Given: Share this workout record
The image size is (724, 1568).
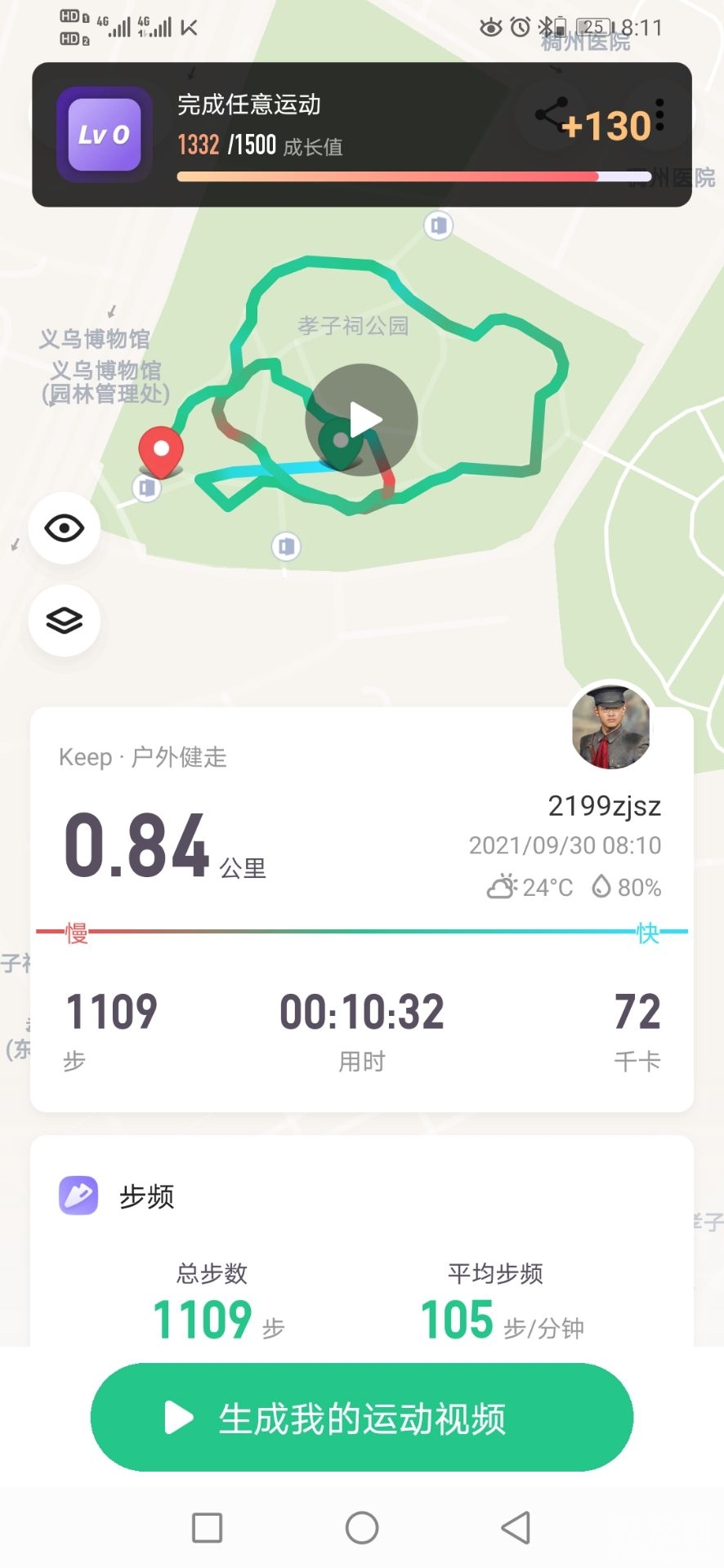Looking at the screenshot, I should click(x=551, y=114).
